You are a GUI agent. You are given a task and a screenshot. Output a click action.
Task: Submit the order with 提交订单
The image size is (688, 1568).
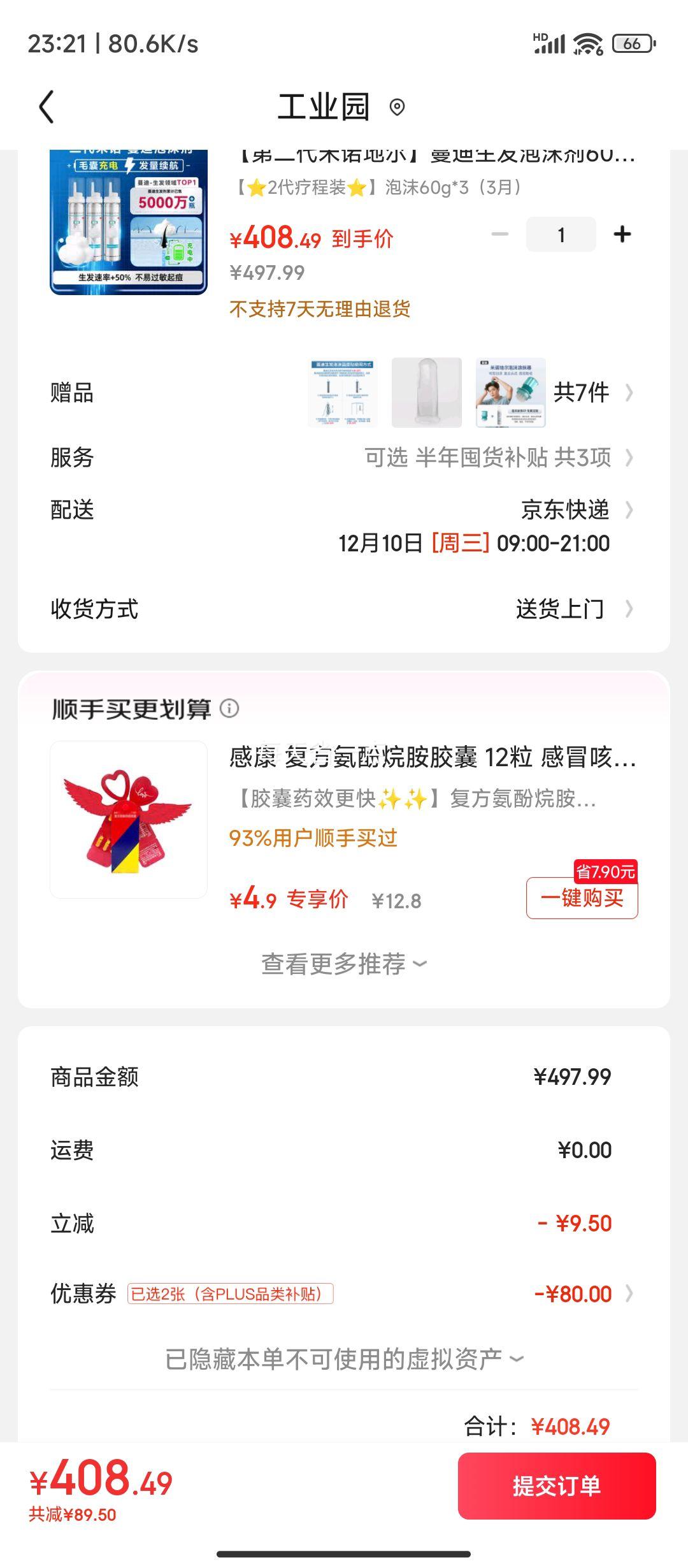point(557,1486)
